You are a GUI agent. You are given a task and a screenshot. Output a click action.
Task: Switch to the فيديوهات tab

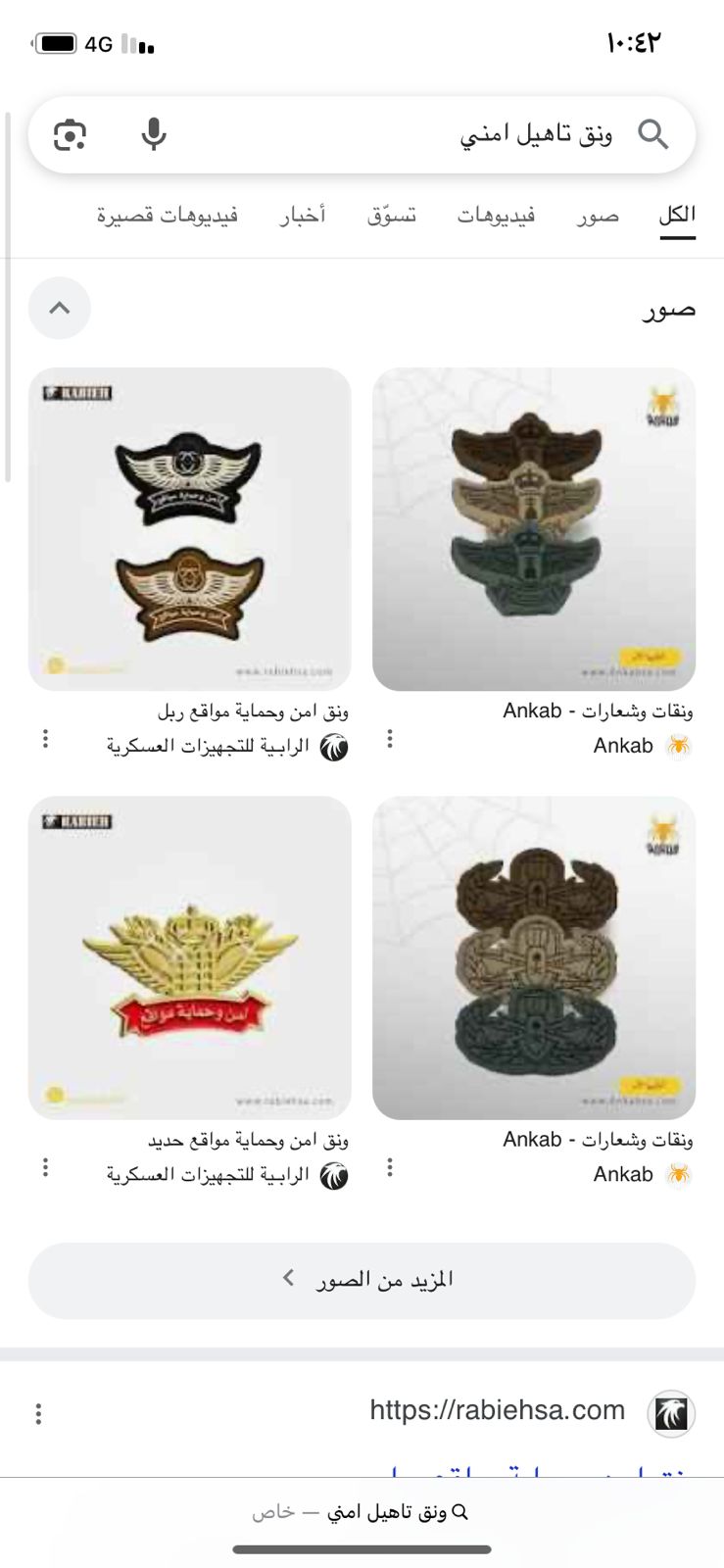(496, 216)
